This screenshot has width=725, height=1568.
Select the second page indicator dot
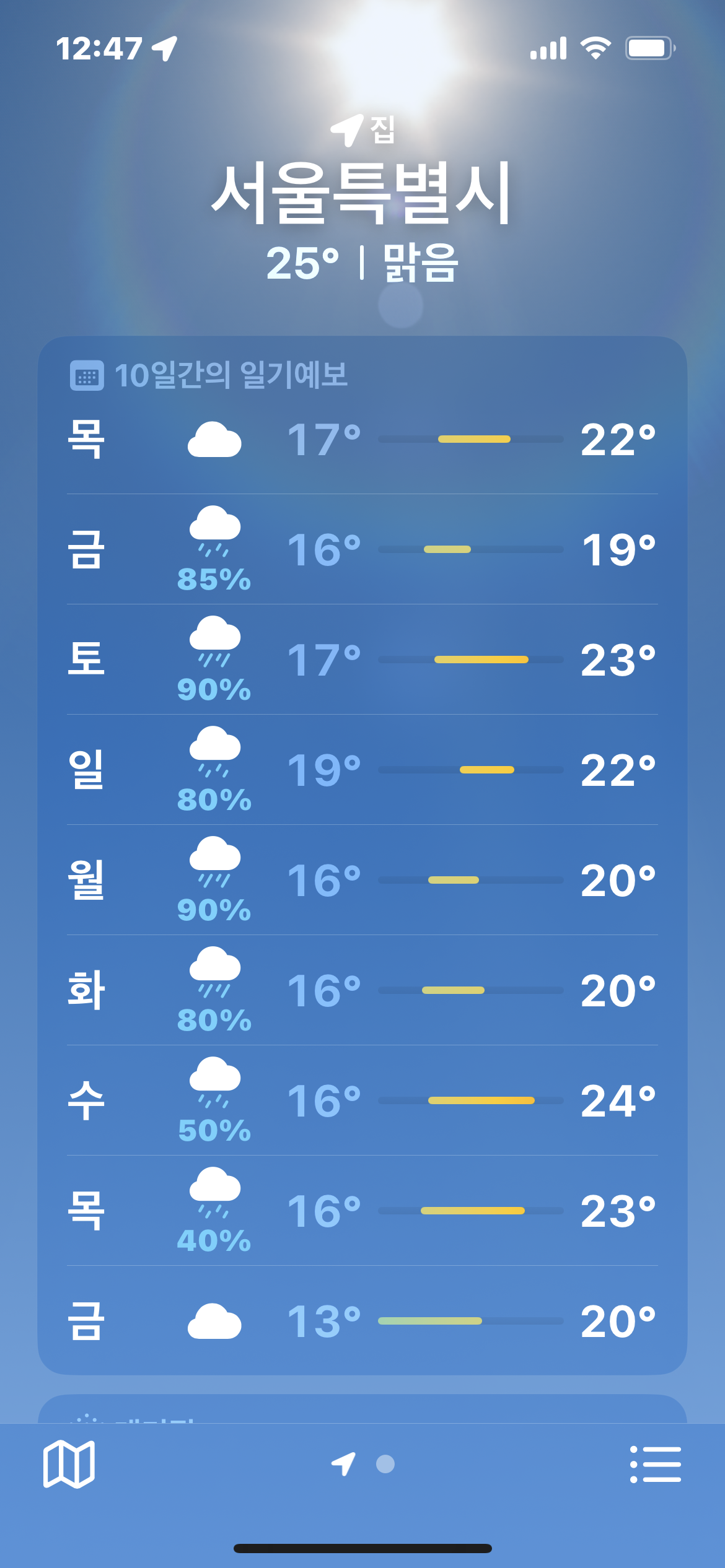(x=385, y=1464)
